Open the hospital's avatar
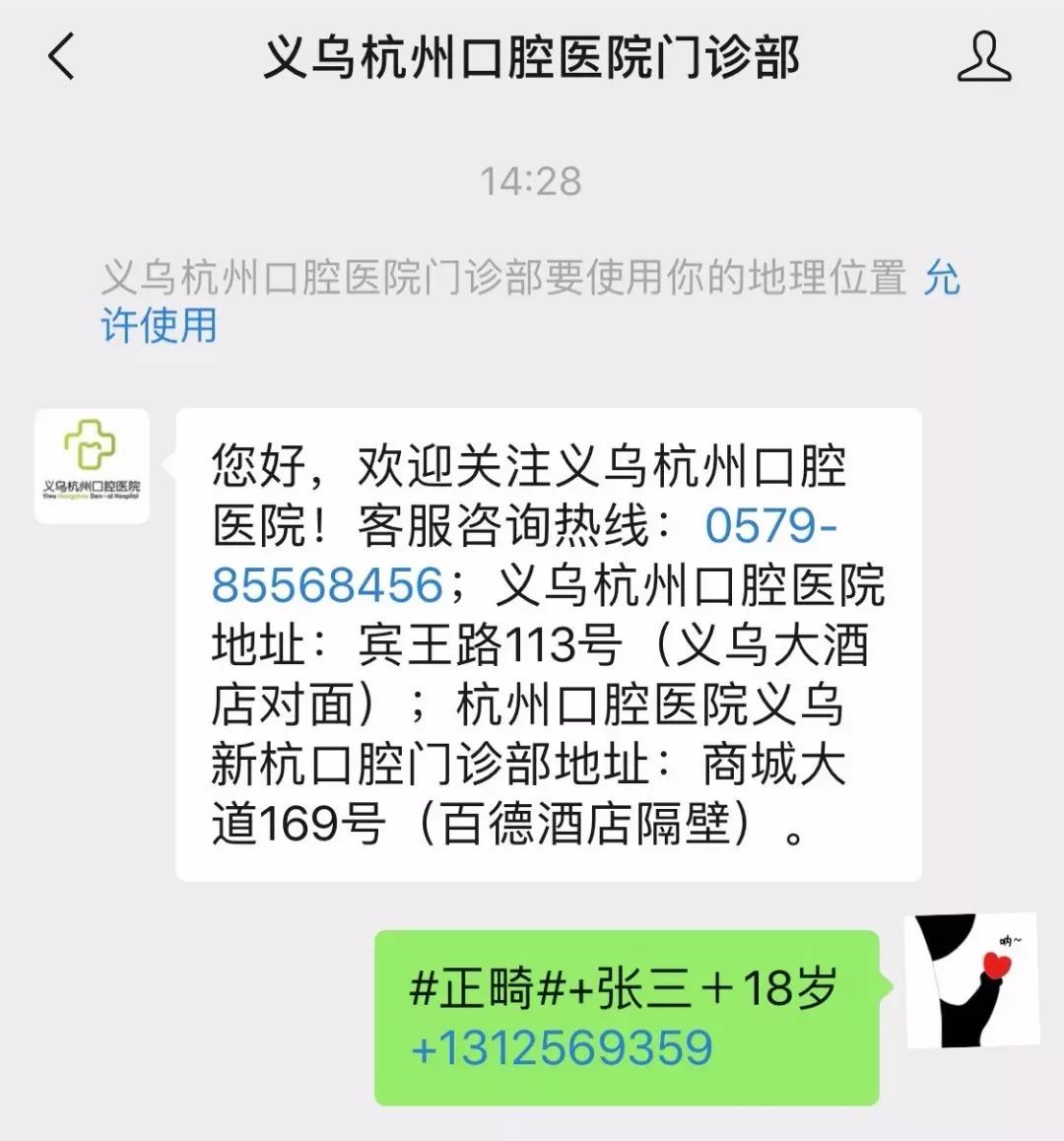Screen dimensions: 1064x1141 click(x=92, y=465)
